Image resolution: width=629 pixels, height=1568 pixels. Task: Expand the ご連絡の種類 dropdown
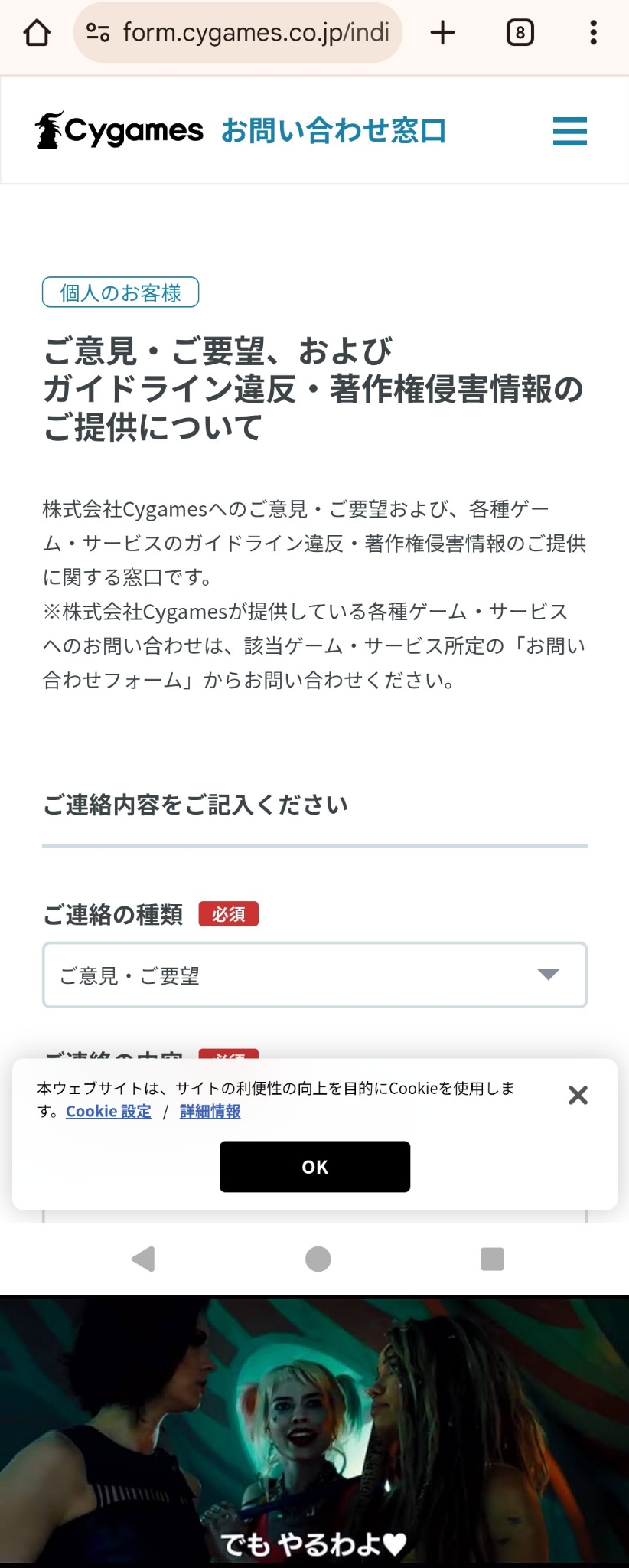coord(314,975)
